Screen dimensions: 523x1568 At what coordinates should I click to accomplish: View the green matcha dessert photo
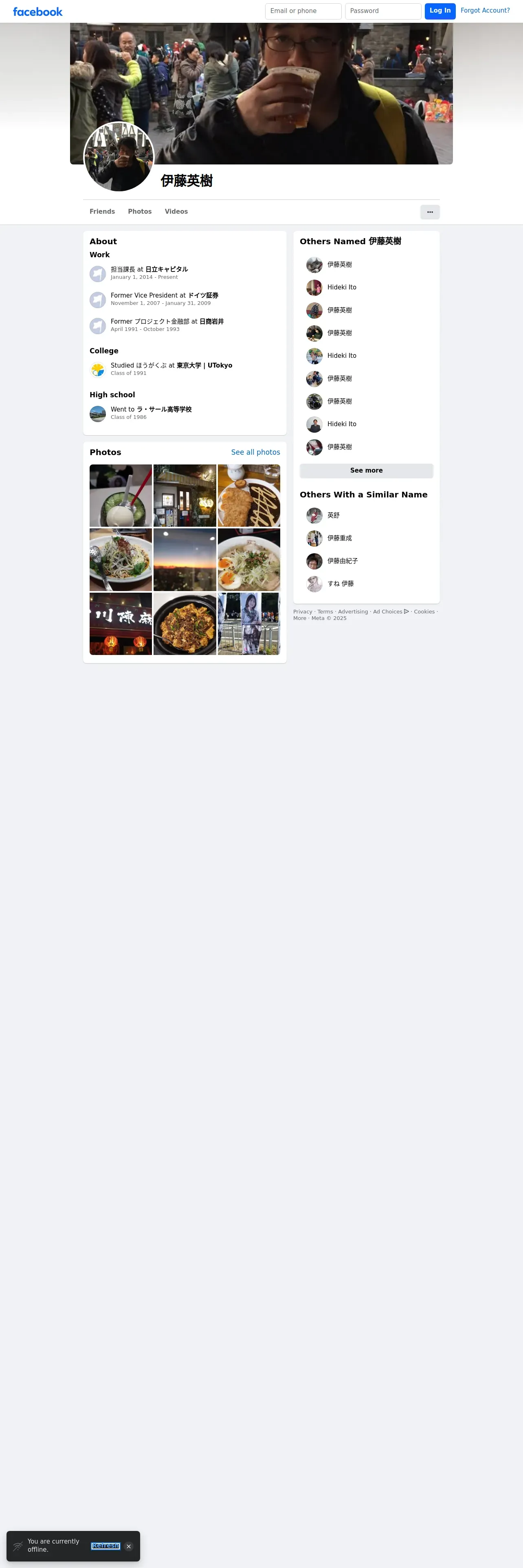click(x=121, y=495)
